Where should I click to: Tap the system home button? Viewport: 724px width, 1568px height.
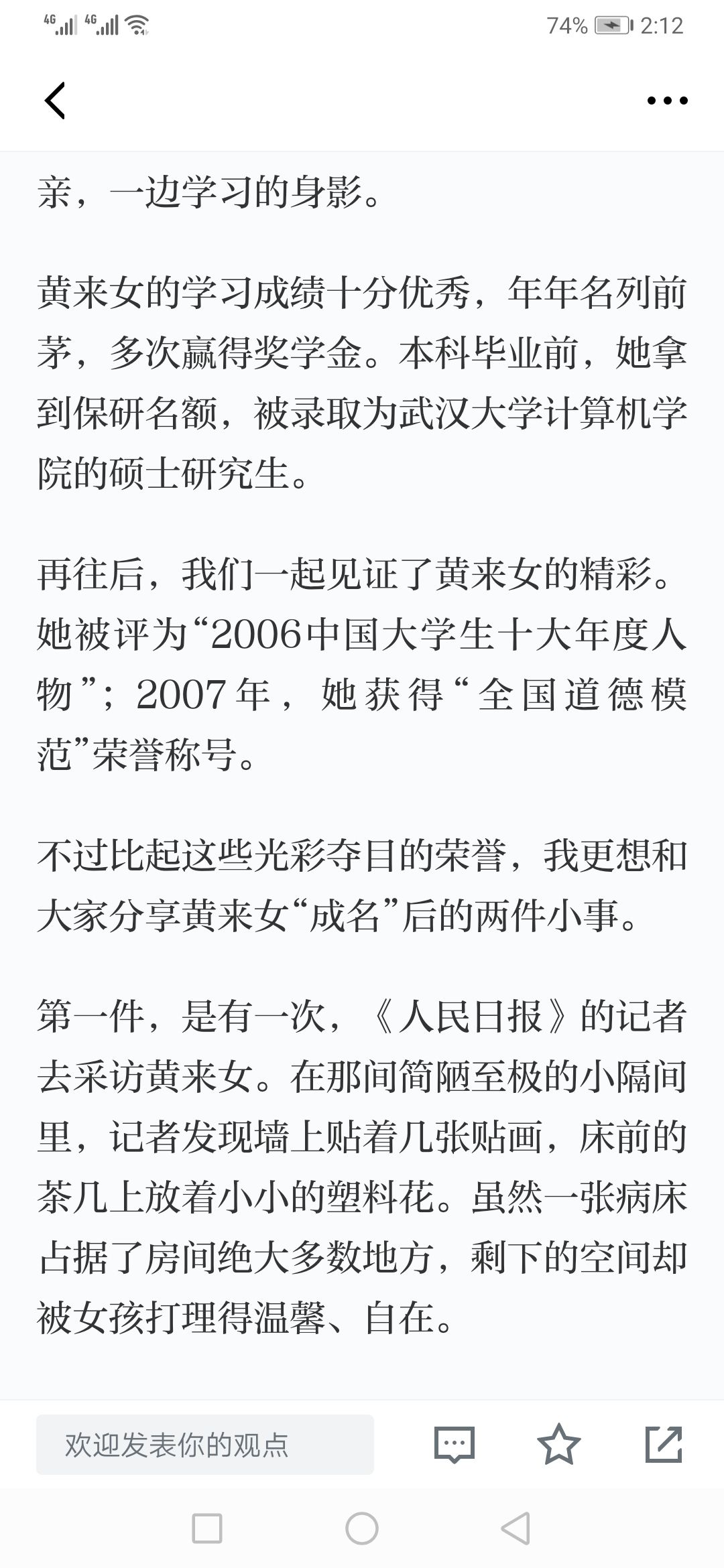tap(362, 1529)
